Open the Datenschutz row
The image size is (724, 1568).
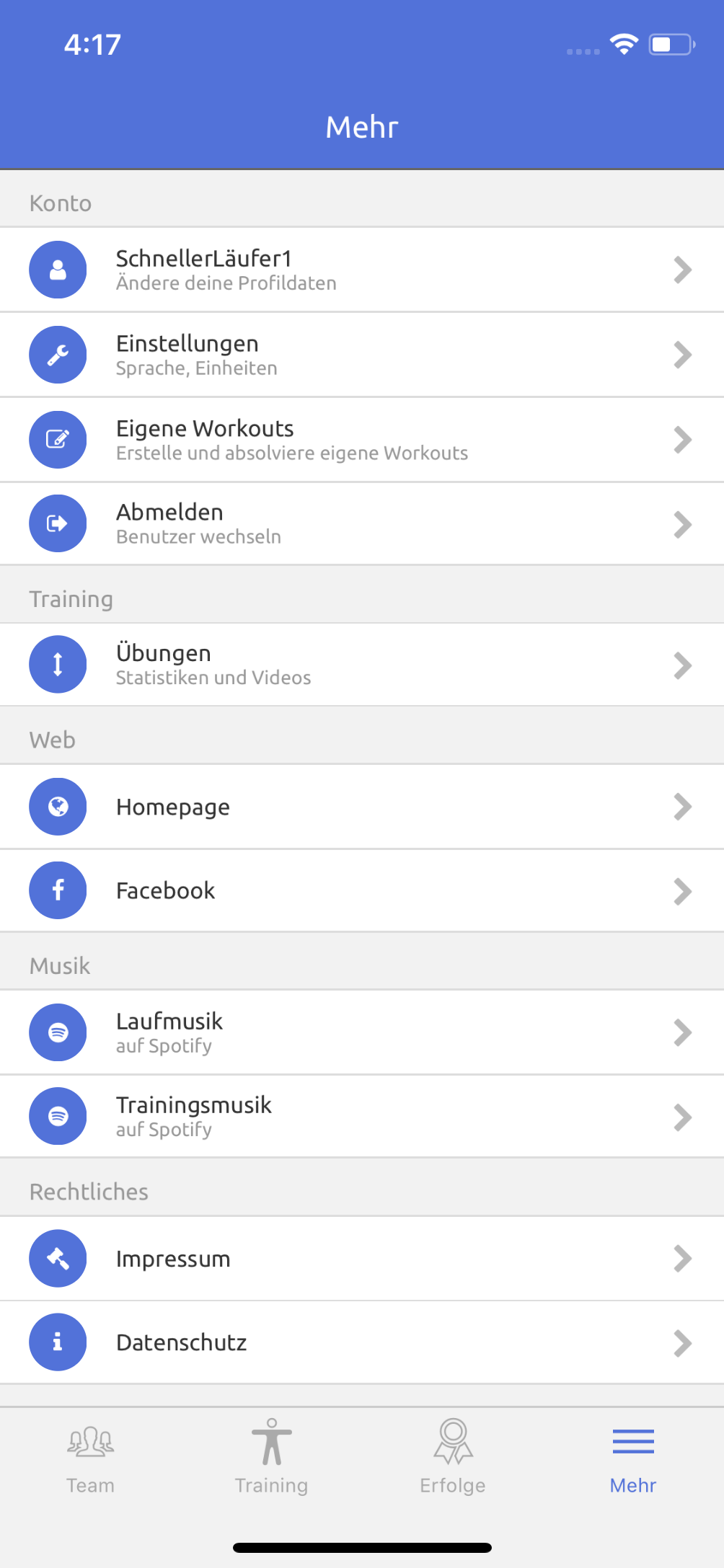[x=361, y=1342]
